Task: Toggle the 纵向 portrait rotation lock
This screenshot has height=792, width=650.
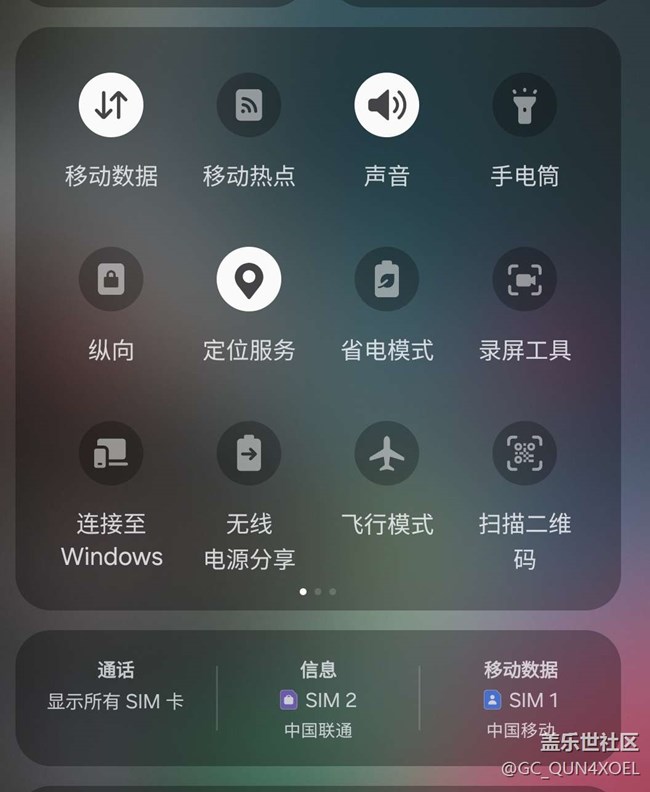Action: tap(111, 279)
